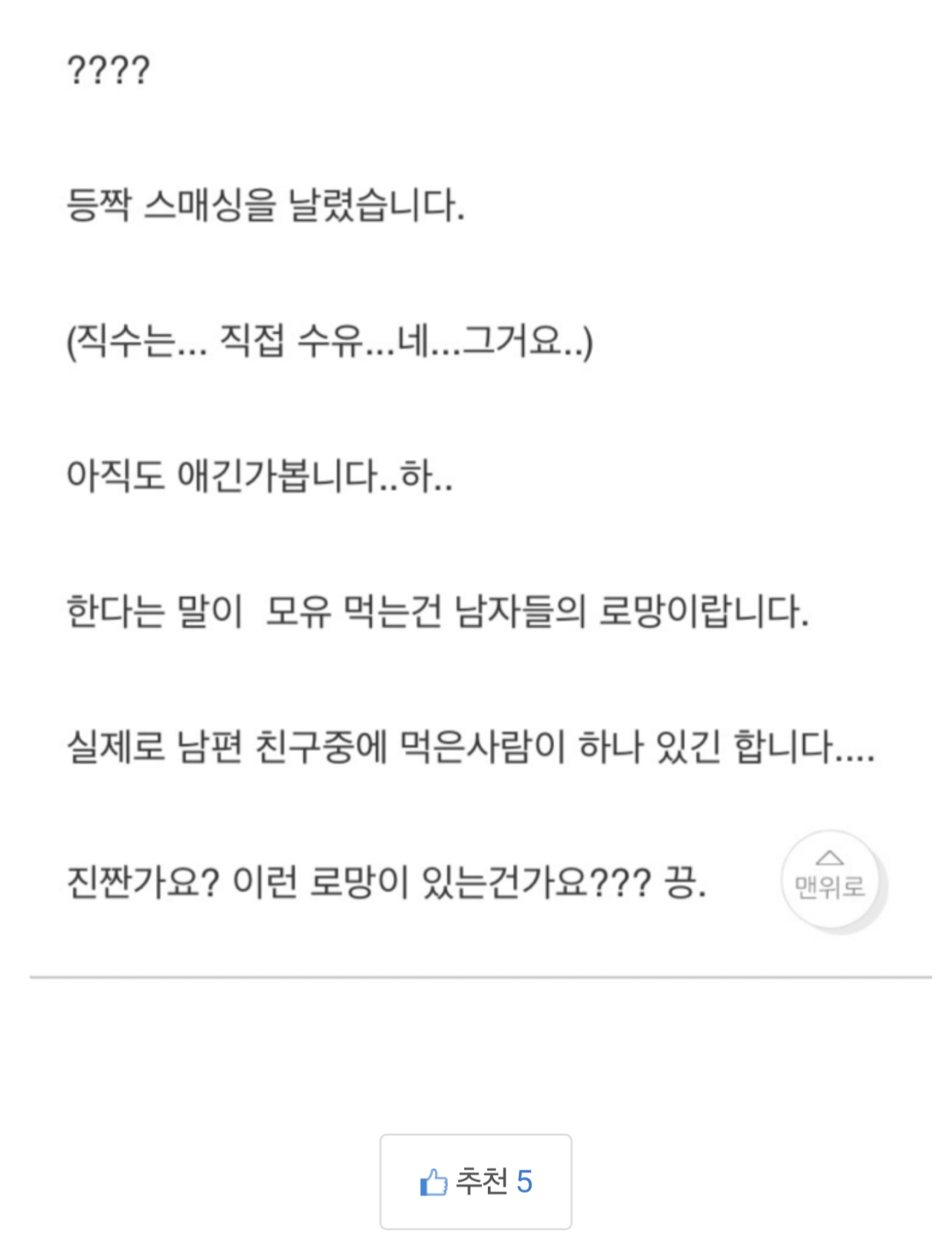Select the blue recommend count 5

pyautogui.click(x=525, y=1183)
